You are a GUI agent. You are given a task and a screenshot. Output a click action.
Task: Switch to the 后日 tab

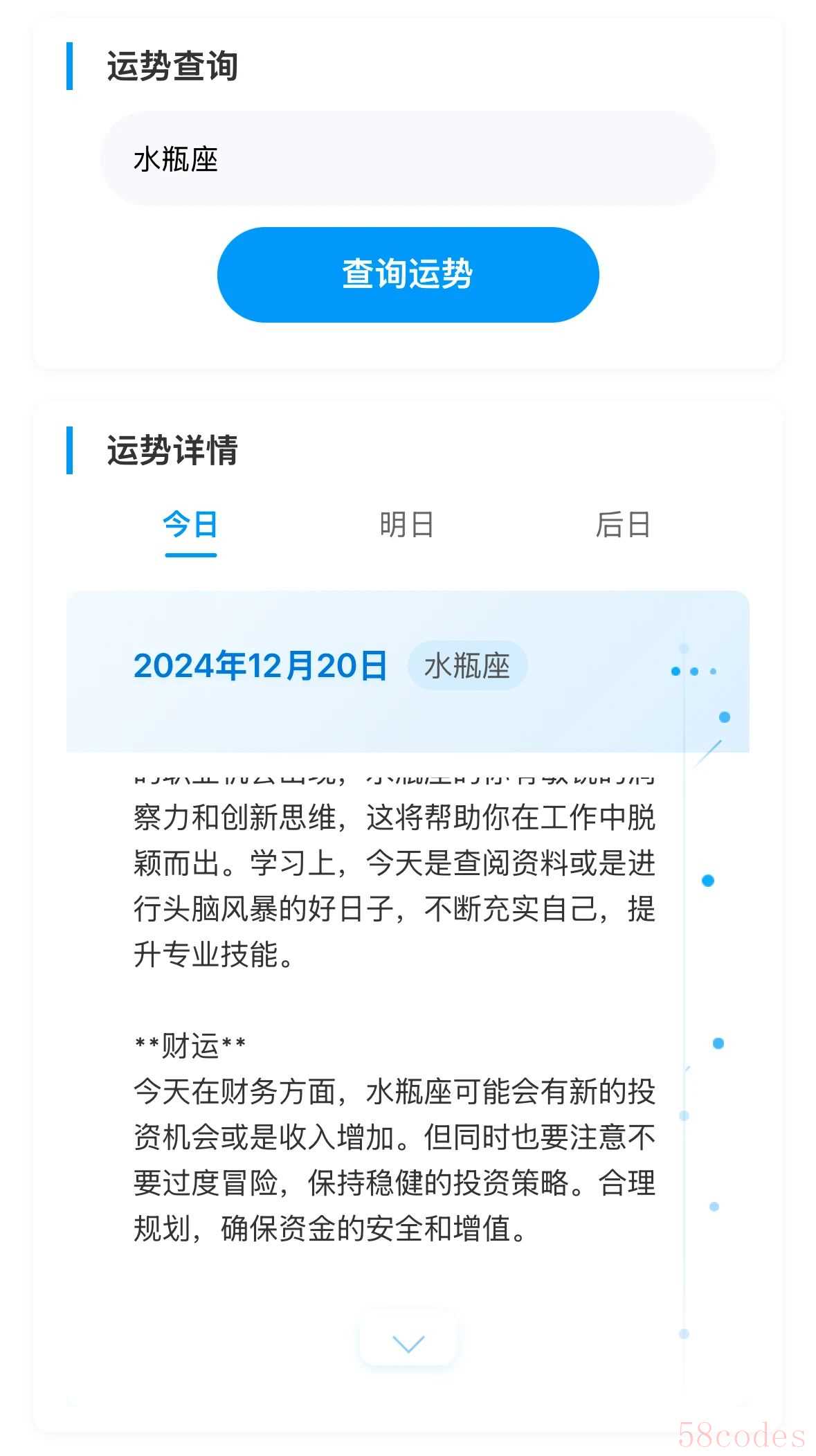(623, 525)
